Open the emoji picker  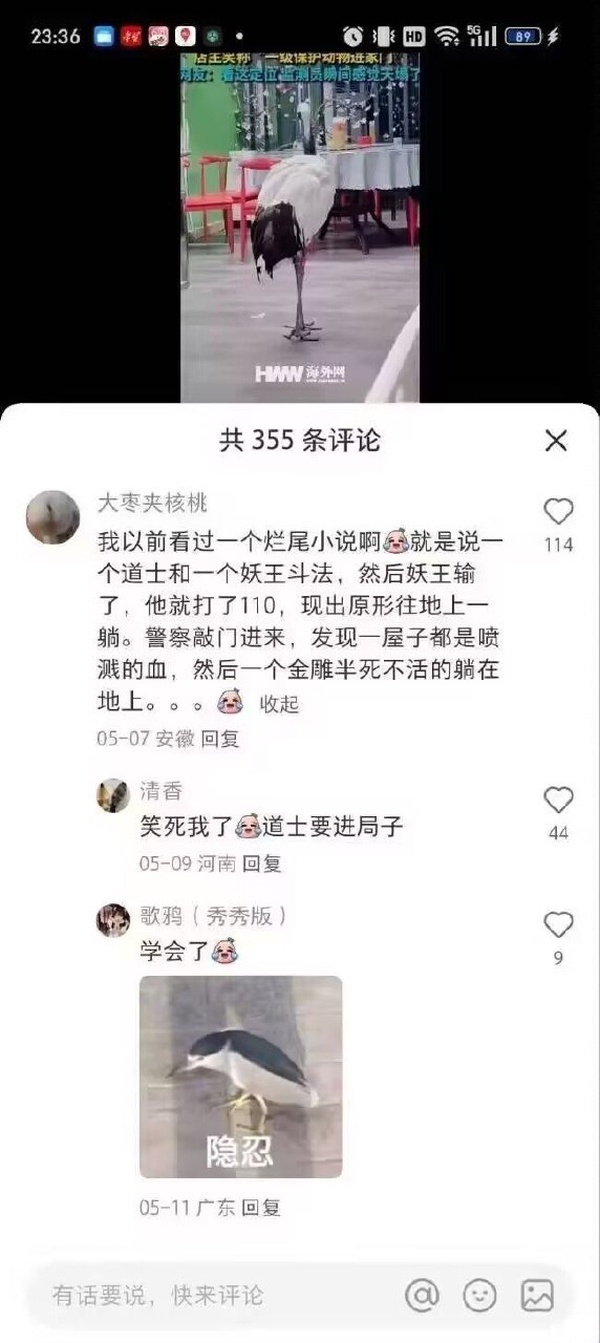pos(480,1296)
